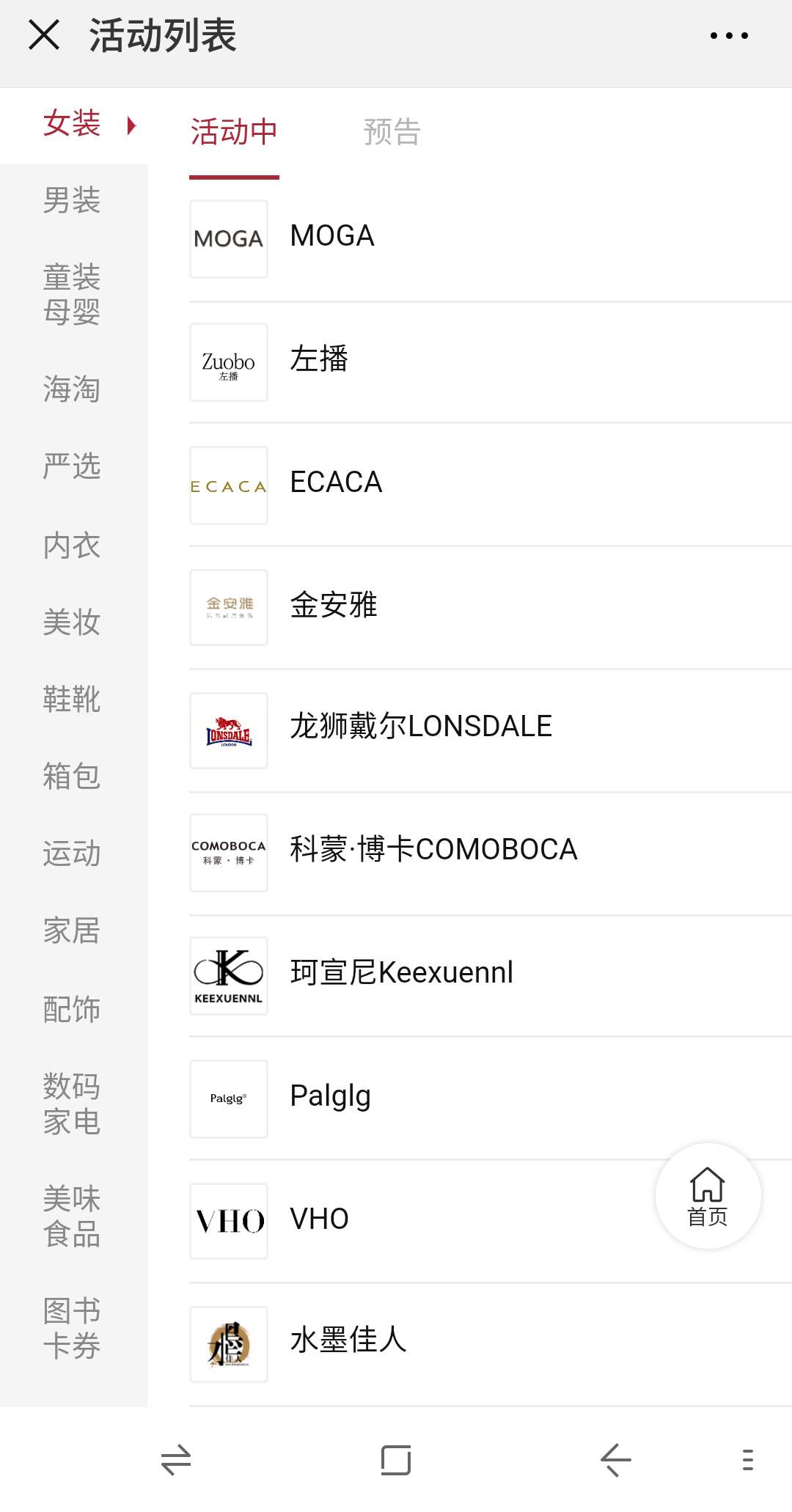This screenshot has height=1512, width=792.
Task: Switch to the 预告 tab
Action: (392, 133)
